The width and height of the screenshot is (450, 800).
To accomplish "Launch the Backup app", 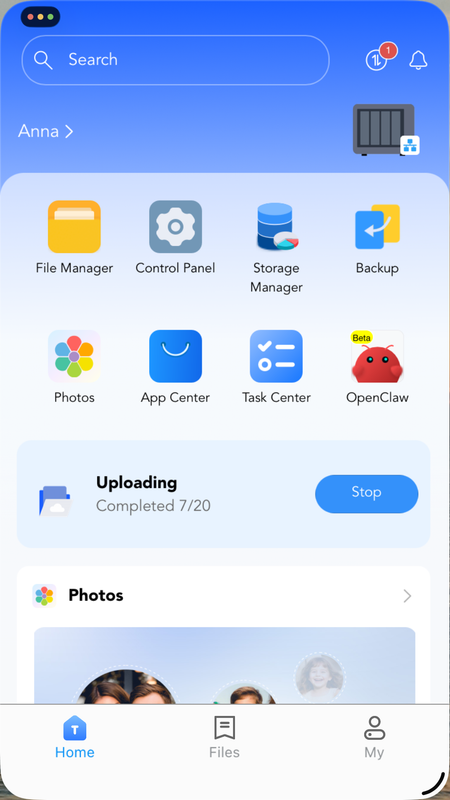I will click(x=377, y=238).
